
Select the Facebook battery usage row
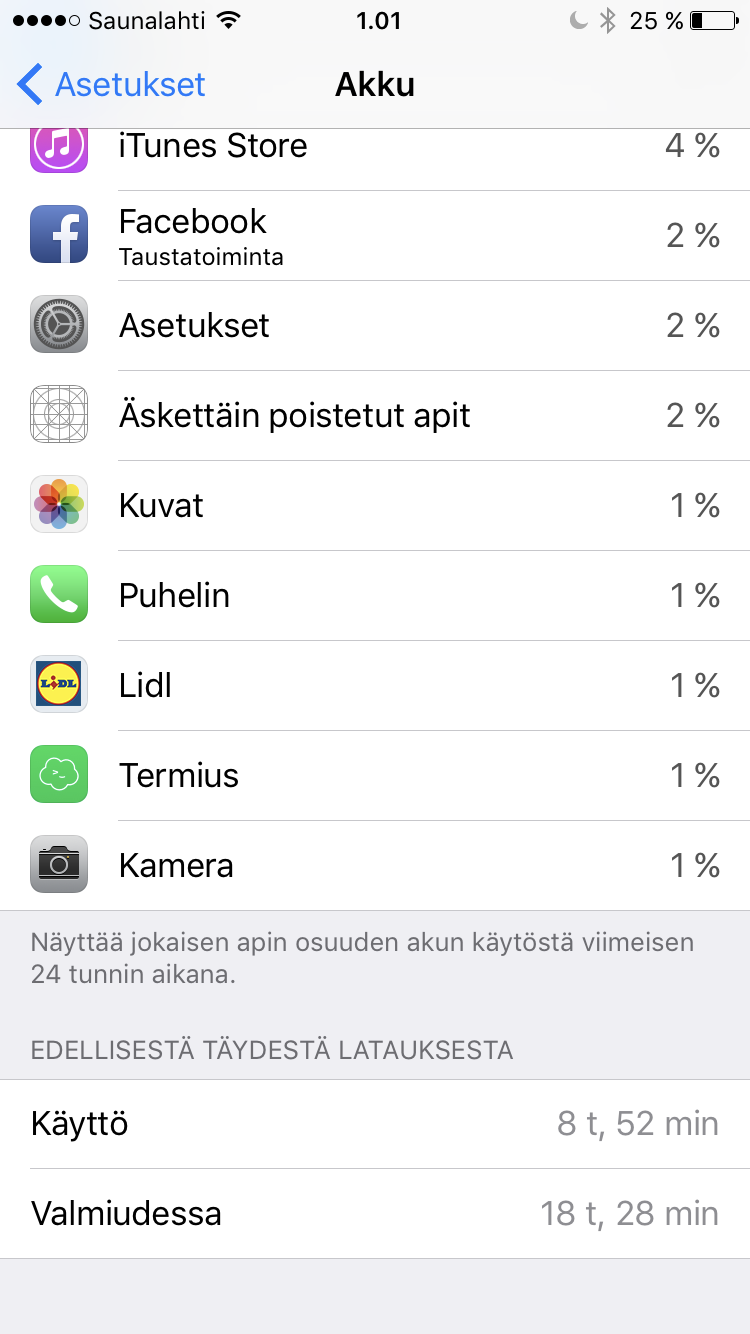(375, 236)
